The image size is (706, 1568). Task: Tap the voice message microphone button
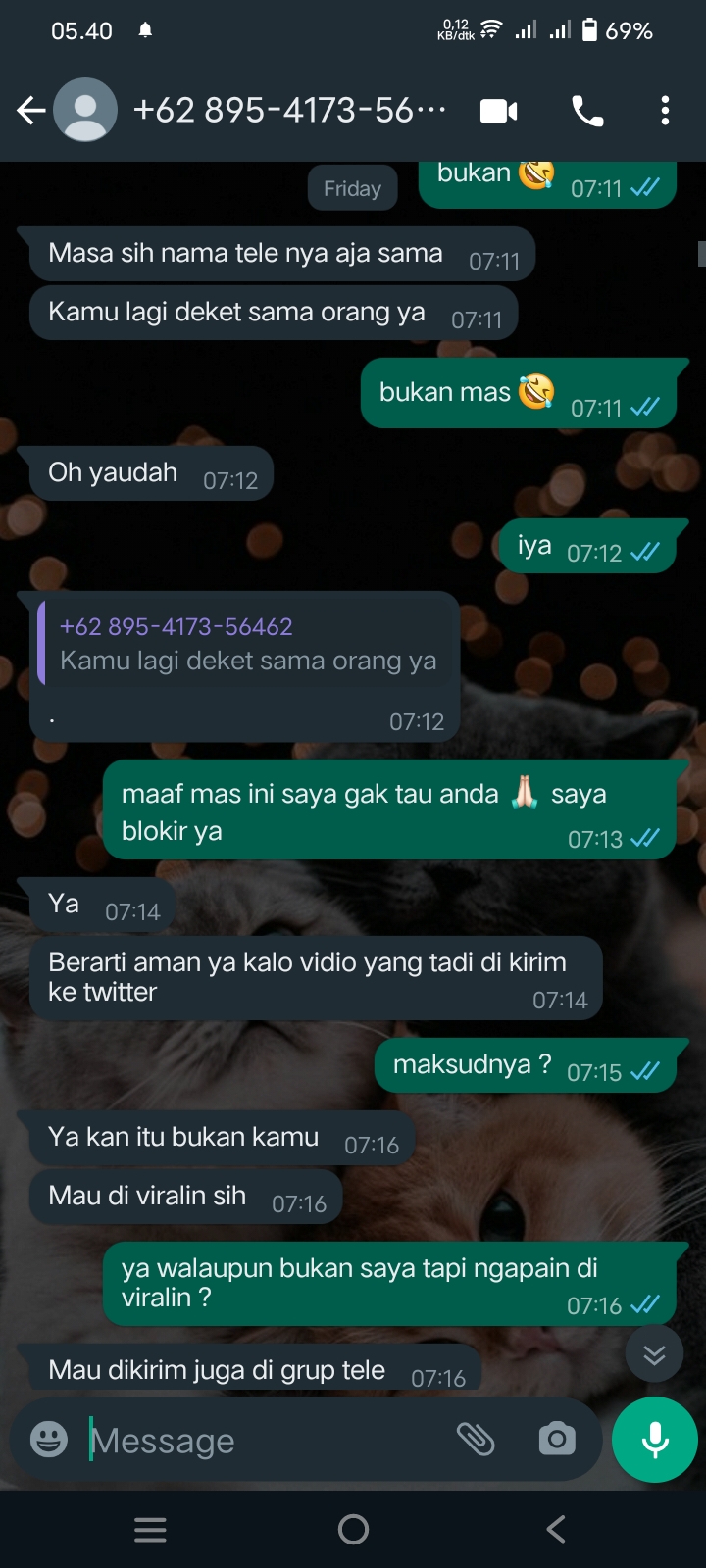655,1440
